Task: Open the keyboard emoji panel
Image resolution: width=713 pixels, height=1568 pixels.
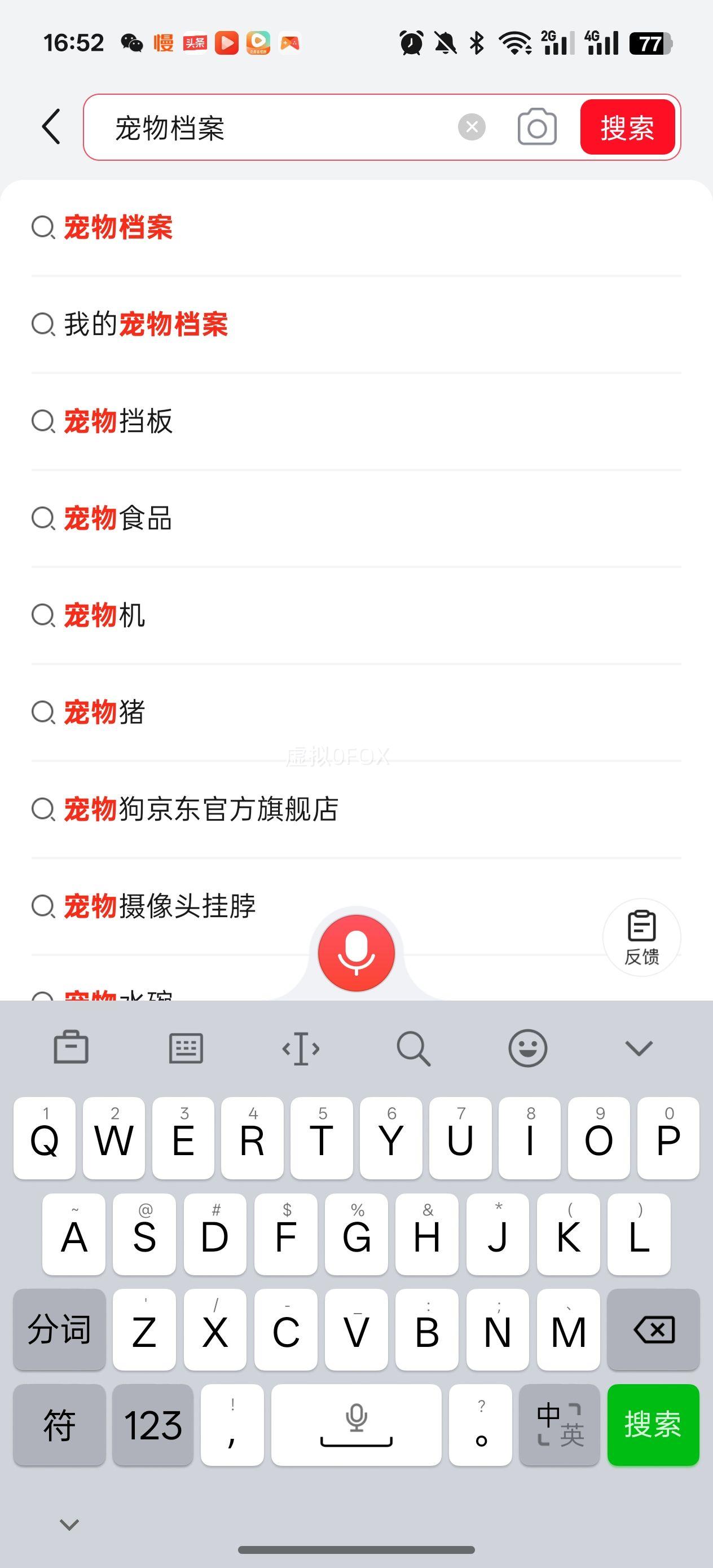Action: click(x=527, y=1048)
